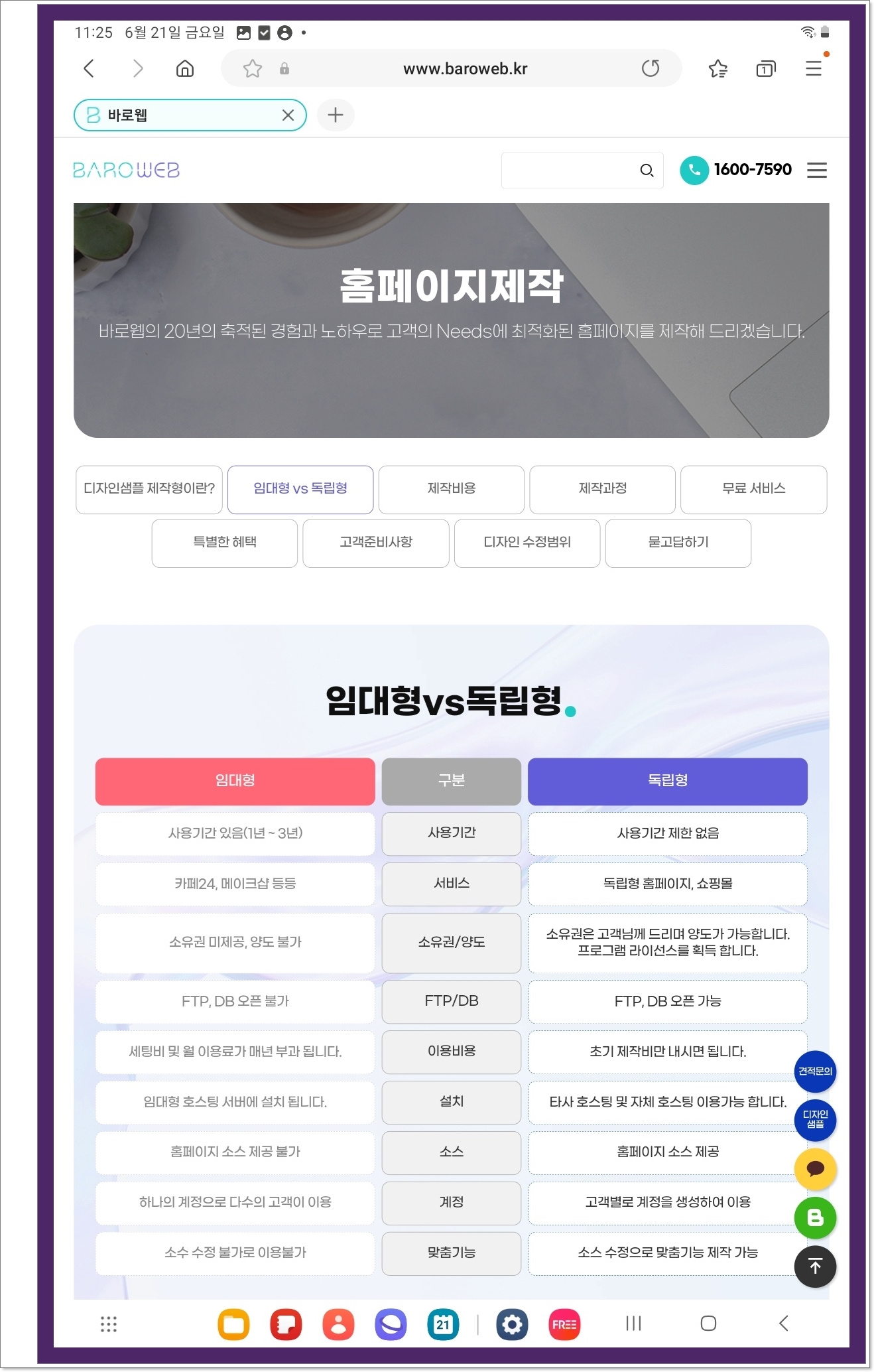This screenshot has height=1372, width=874.
Task: Open the Baroweb site menu
Action: 816,171
